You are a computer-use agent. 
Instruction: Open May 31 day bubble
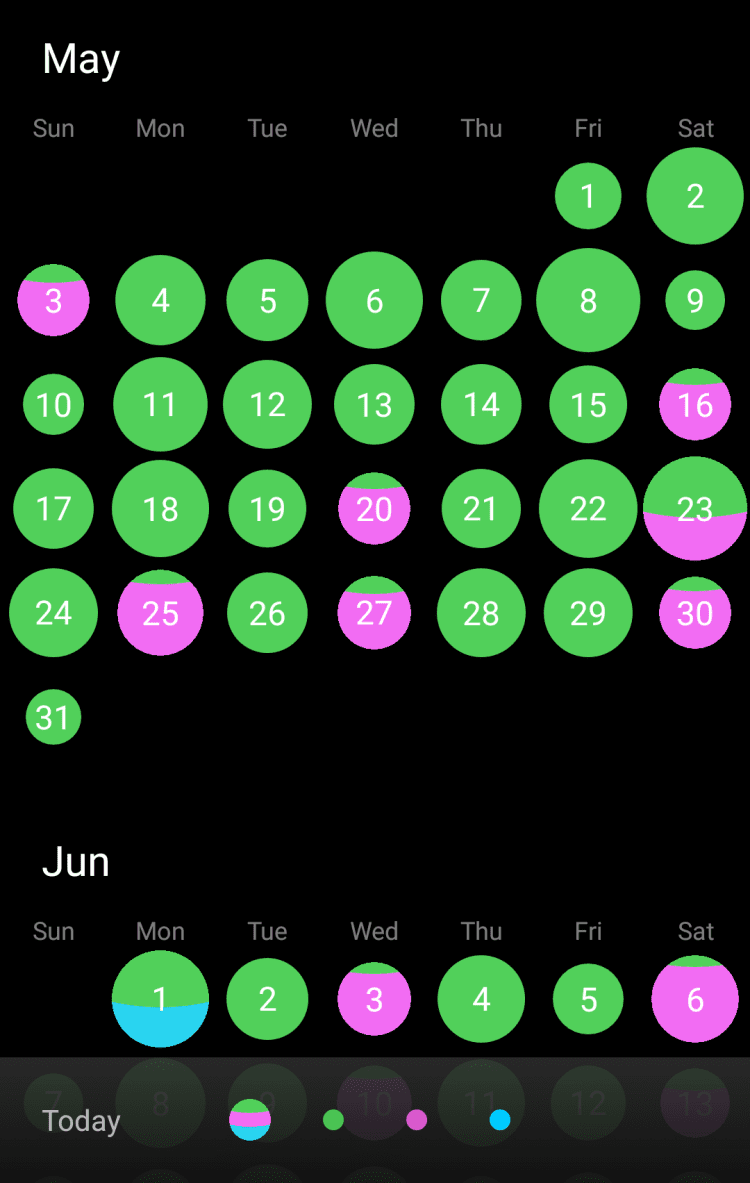point(53,716)
